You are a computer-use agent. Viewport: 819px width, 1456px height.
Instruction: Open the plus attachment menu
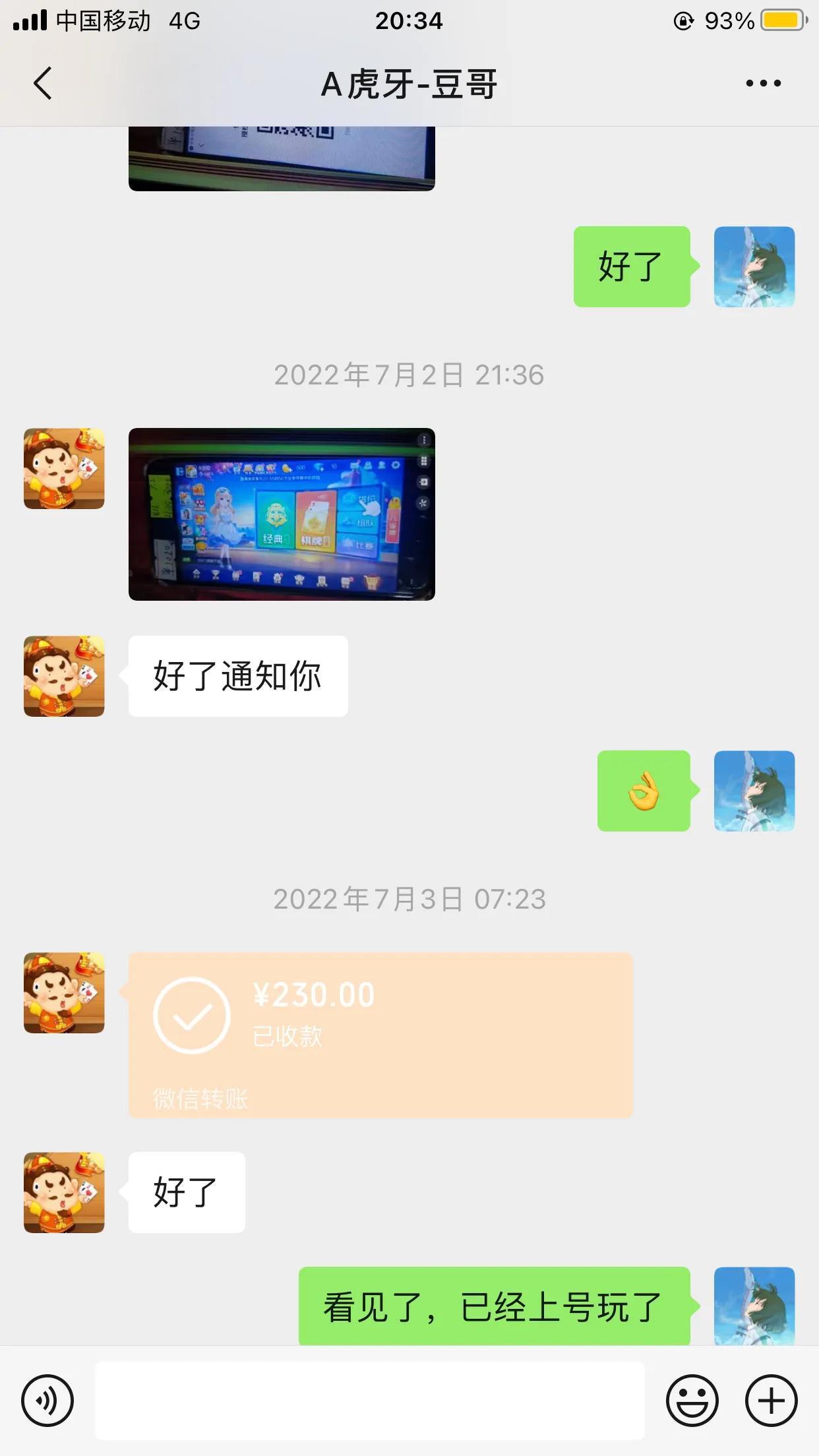point(771,1400)
